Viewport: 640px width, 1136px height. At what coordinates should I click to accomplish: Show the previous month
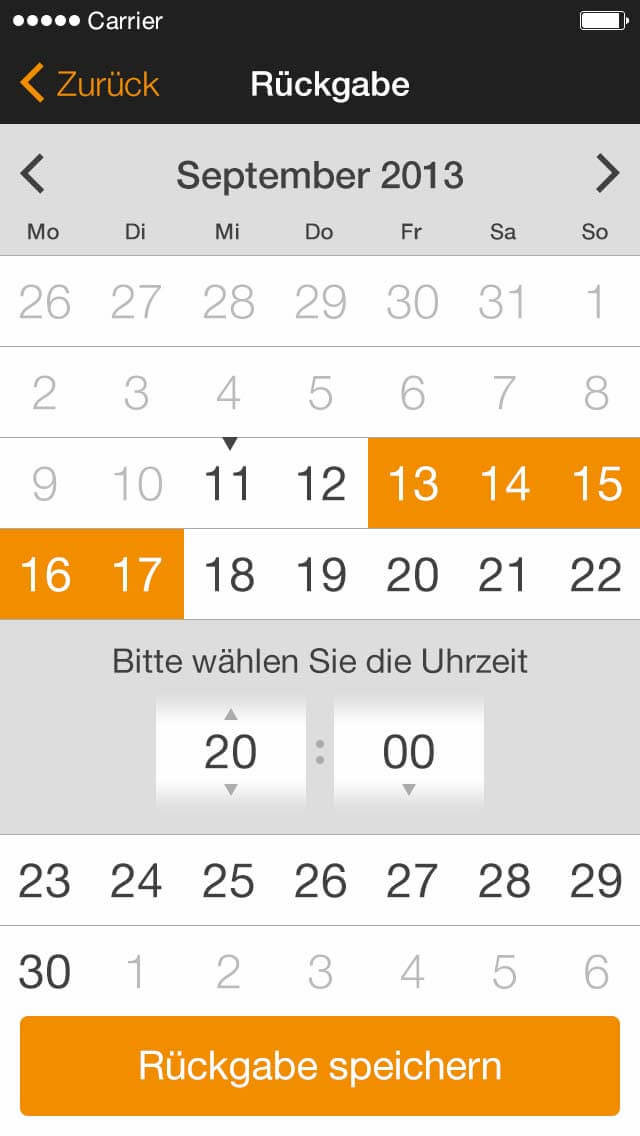click(x=33, y=175)
